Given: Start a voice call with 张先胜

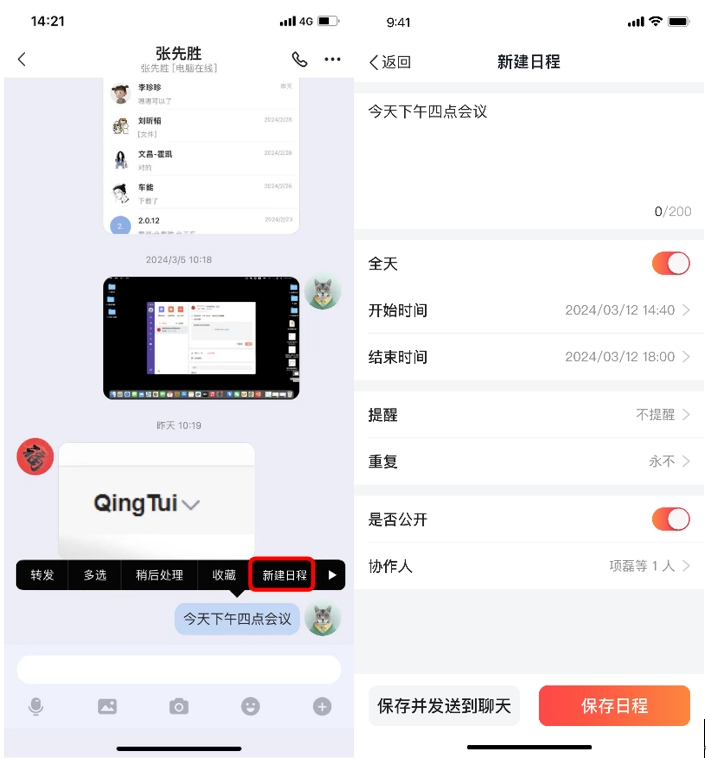Looking at the screenshot, I should [299, 60].
